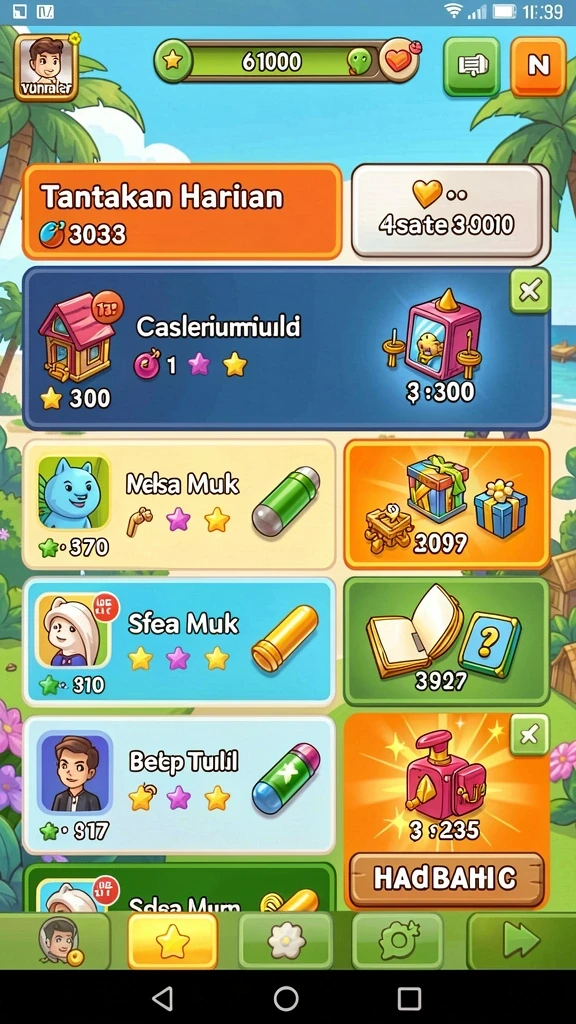Select the Nelsa Muk row
The width and height of the screenshot is (576, 1024).
(x=179, y=505)
